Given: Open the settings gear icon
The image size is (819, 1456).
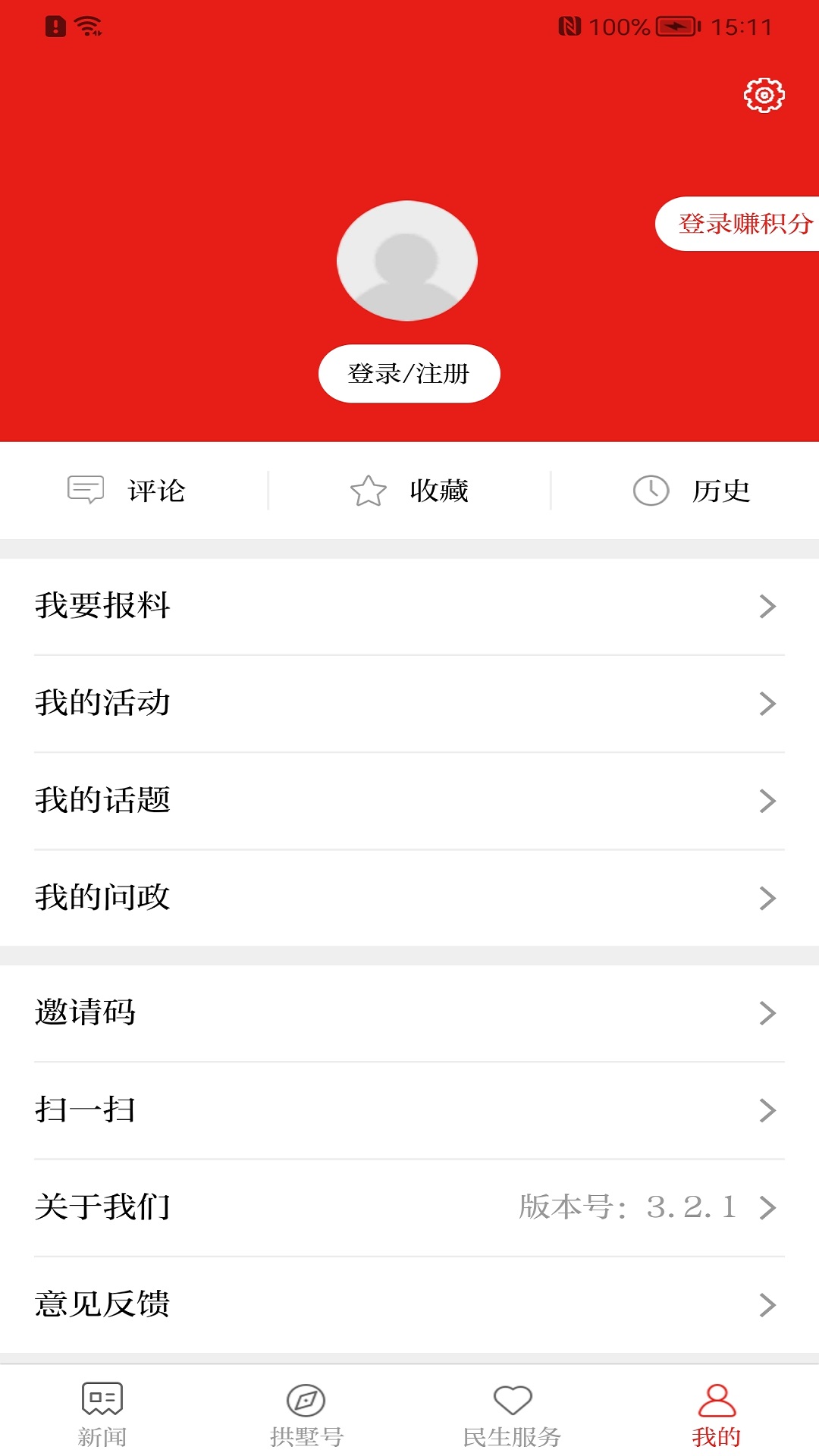Looking at the screenshot, I should click(x=765, y=95).
